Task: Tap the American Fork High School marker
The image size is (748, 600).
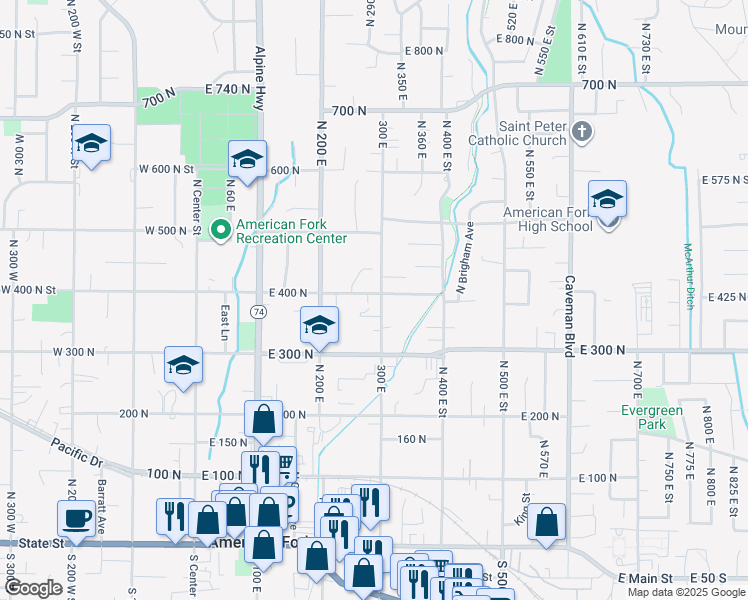Action: pyautogui.click(x=607, y=202)
